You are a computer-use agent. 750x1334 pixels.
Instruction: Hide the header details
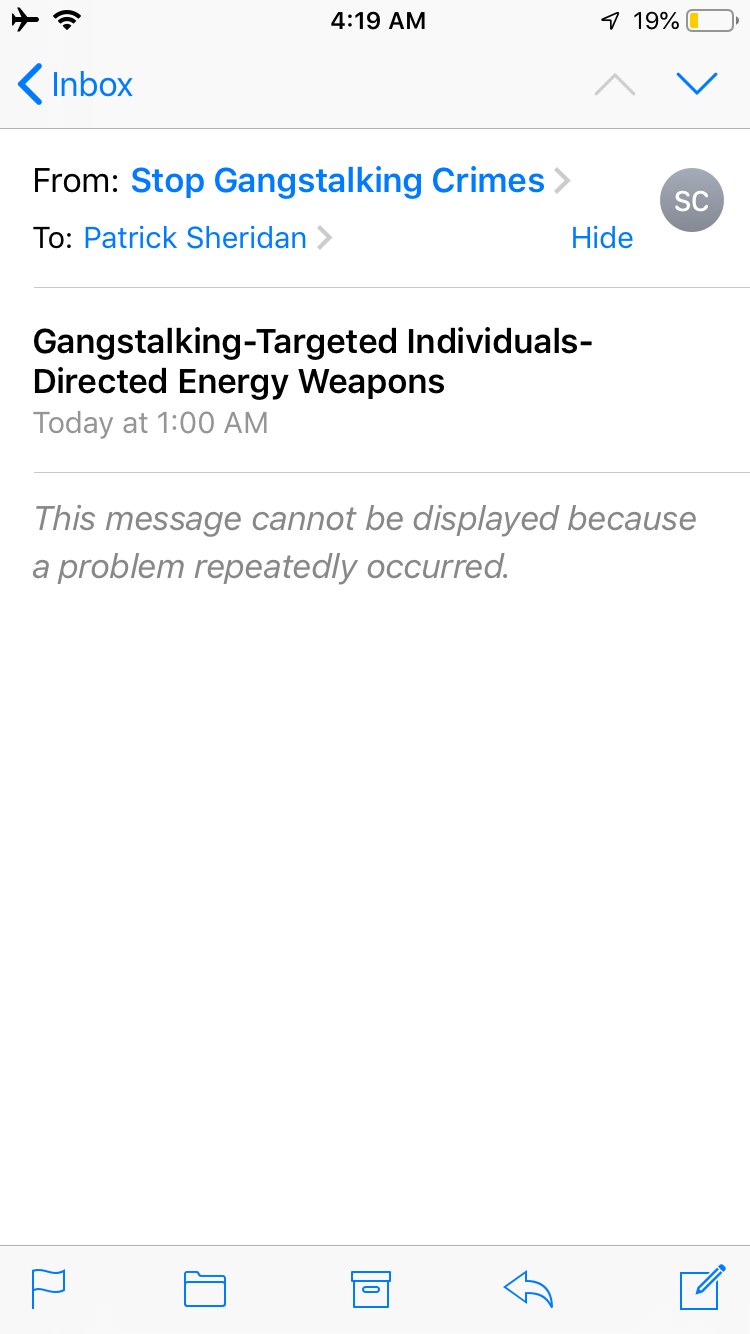(x=602, y=238)
